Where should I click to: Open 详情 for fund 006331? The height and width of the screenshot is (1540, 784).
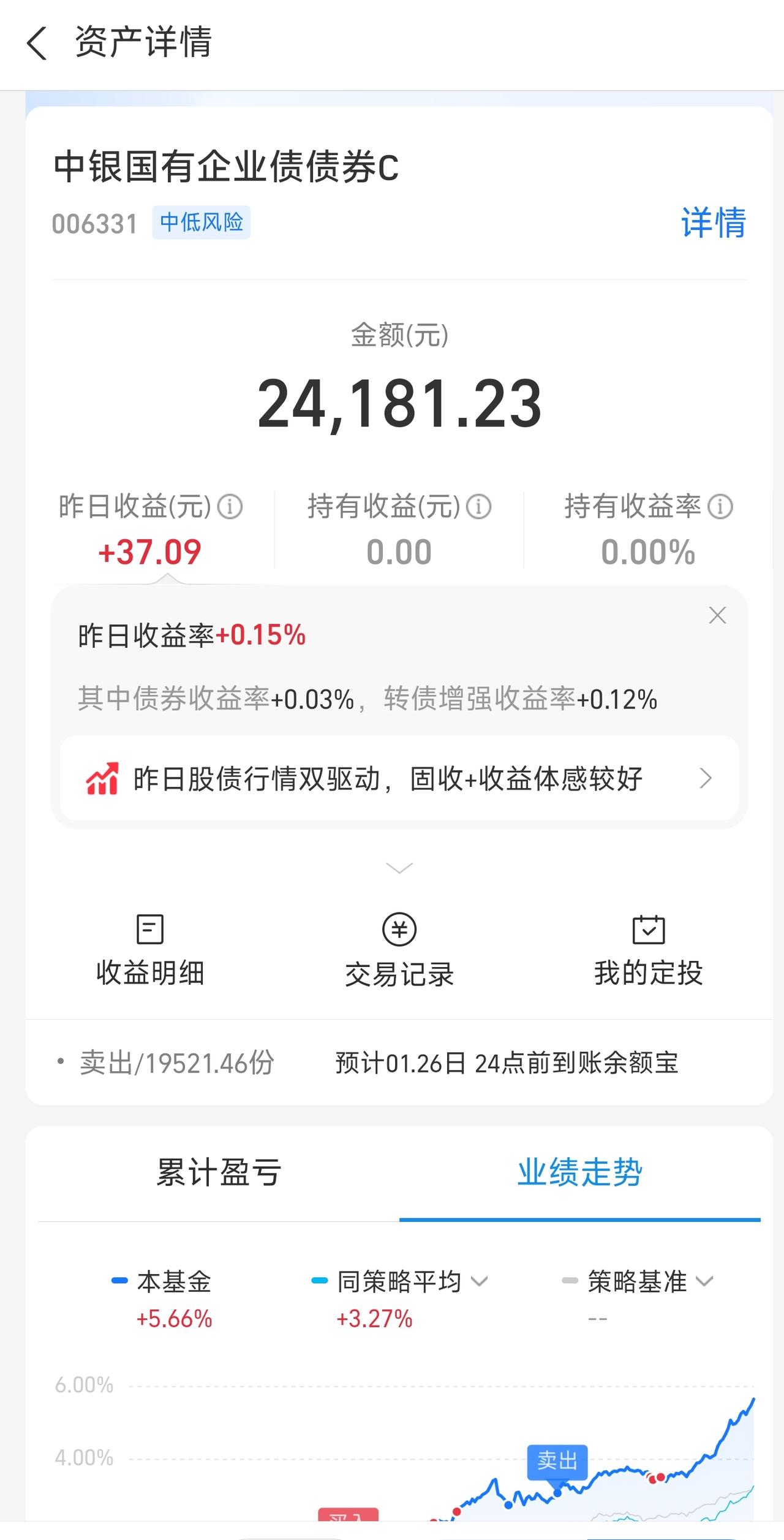point(713,224)
